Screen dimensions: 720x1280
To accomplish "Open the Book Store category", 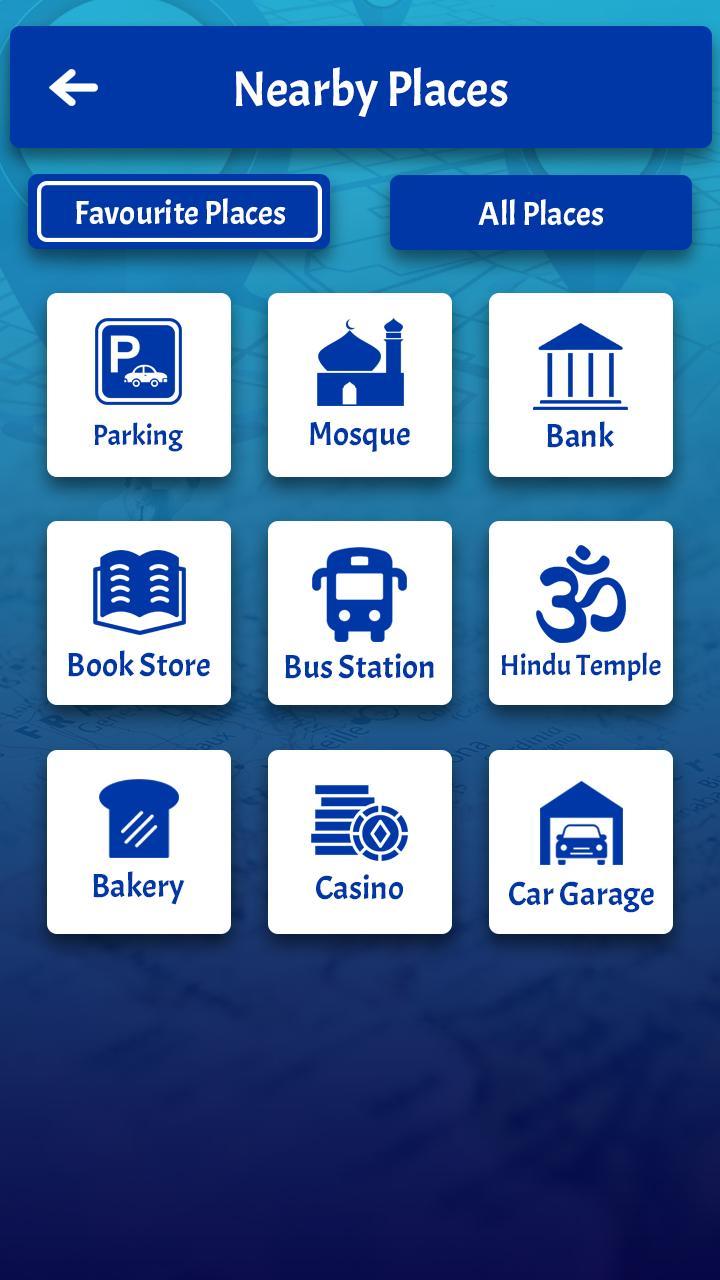I will click(x=139, y=613).
